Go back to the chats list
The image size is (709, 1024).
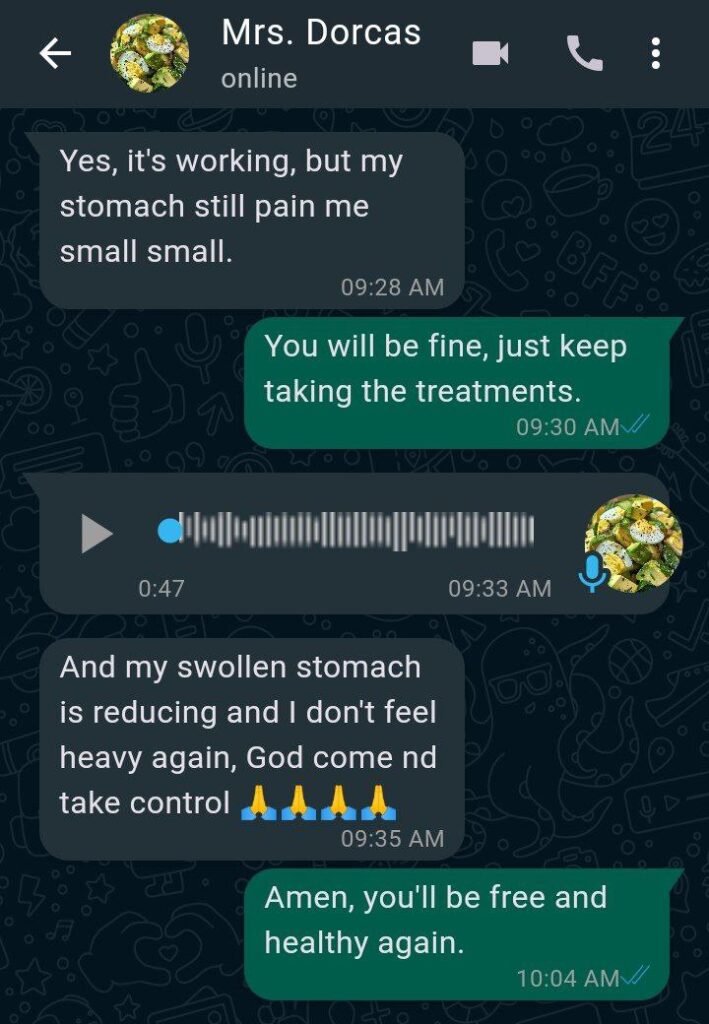55,55
